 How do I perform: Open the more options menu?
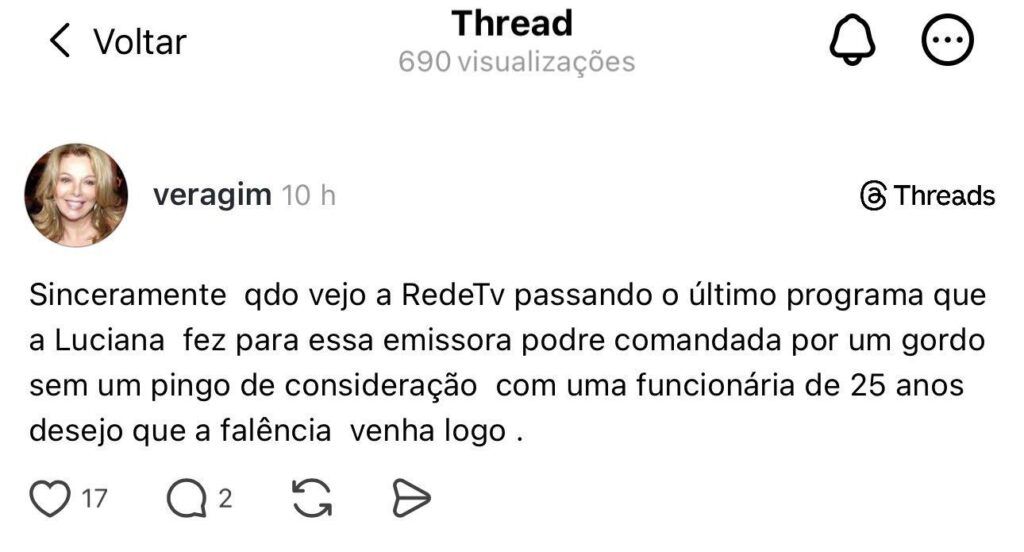tap(946, 42)
